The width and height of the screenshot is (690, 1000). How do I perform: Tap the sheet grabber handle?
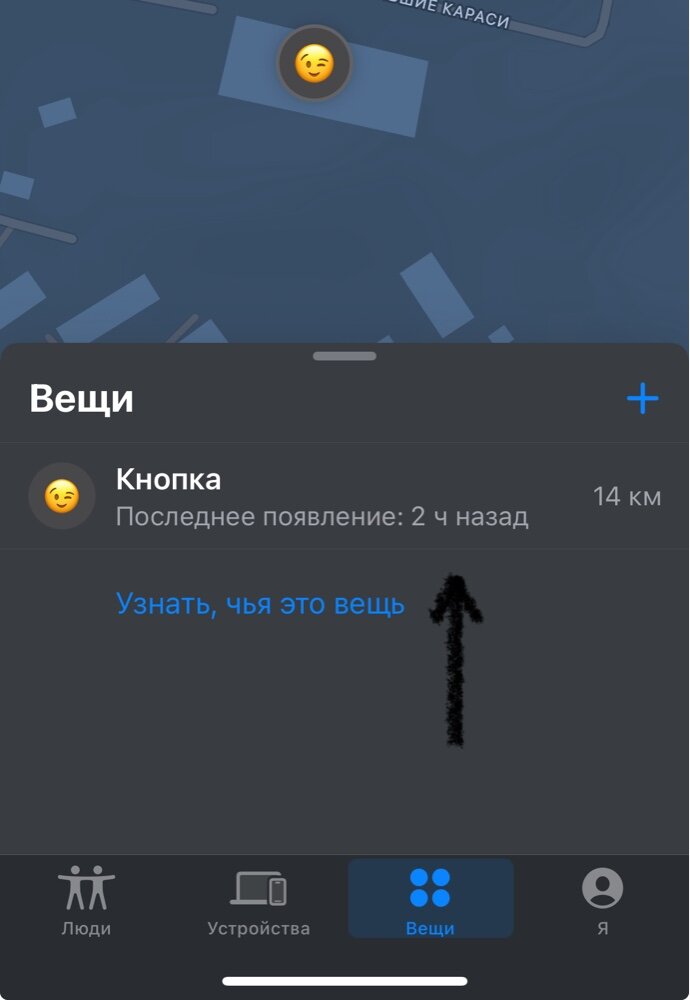(x=344, y=356)
